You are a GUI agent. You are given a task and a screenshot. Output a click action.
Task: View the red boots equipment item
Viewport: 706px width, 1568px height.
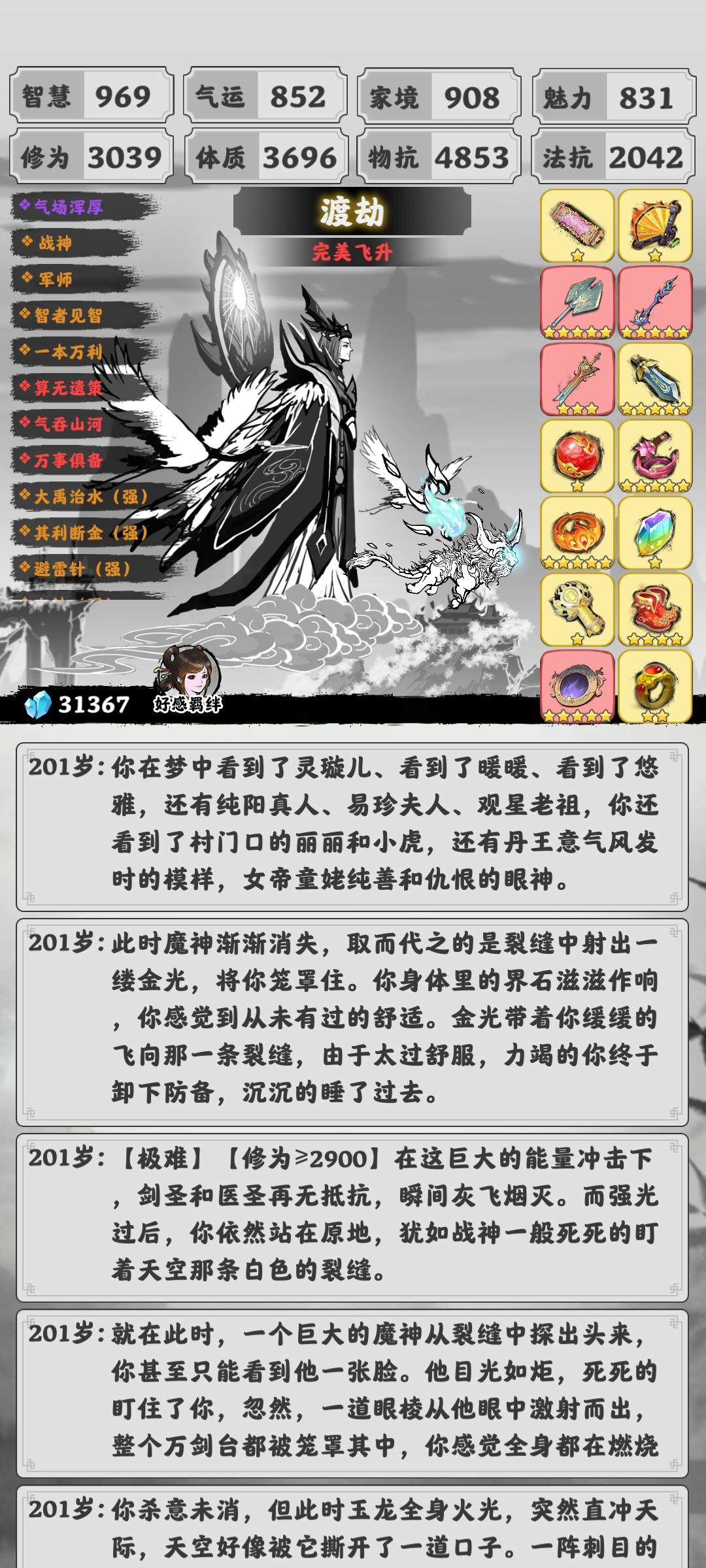[x=655, y=609]
